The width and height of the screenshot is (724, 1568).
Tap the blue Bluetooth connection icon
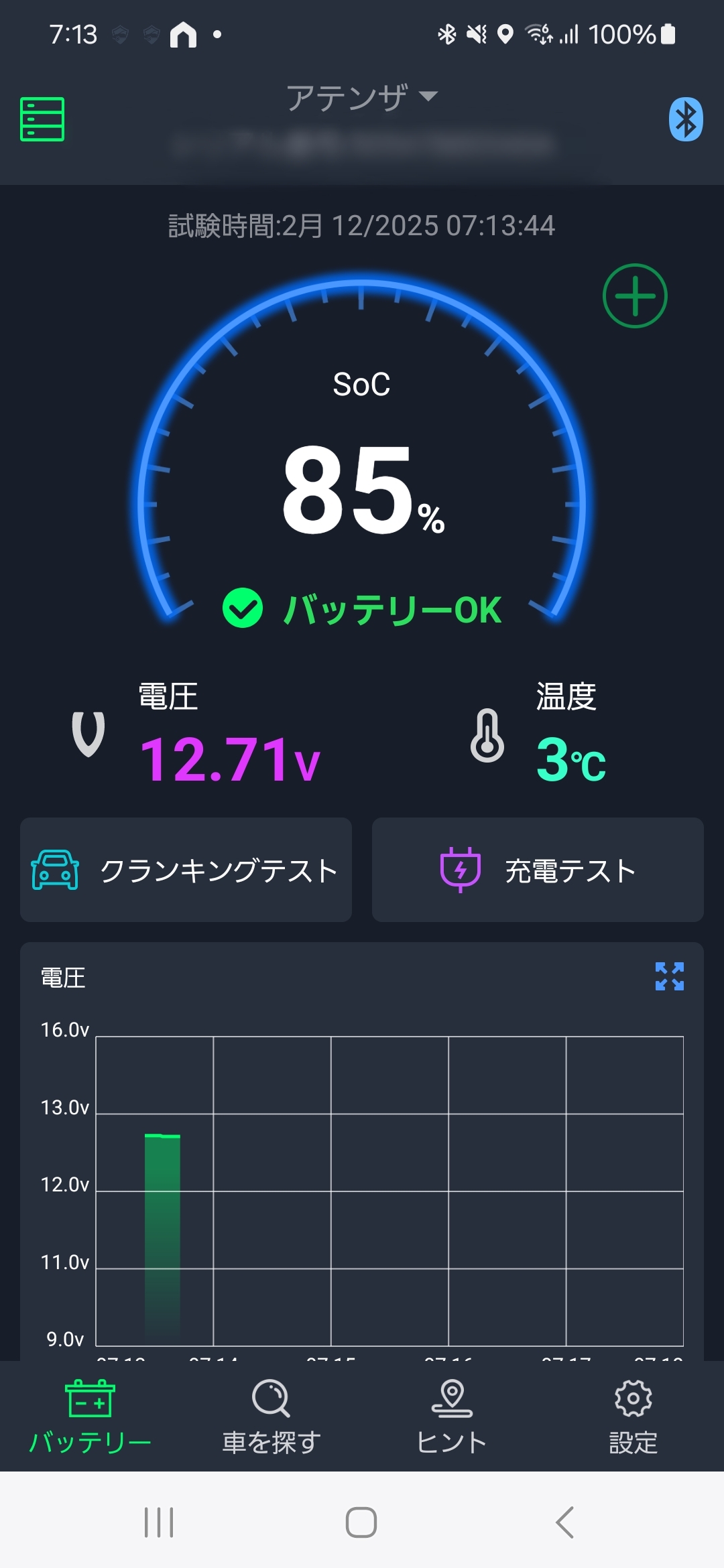(x=685, y=119)
